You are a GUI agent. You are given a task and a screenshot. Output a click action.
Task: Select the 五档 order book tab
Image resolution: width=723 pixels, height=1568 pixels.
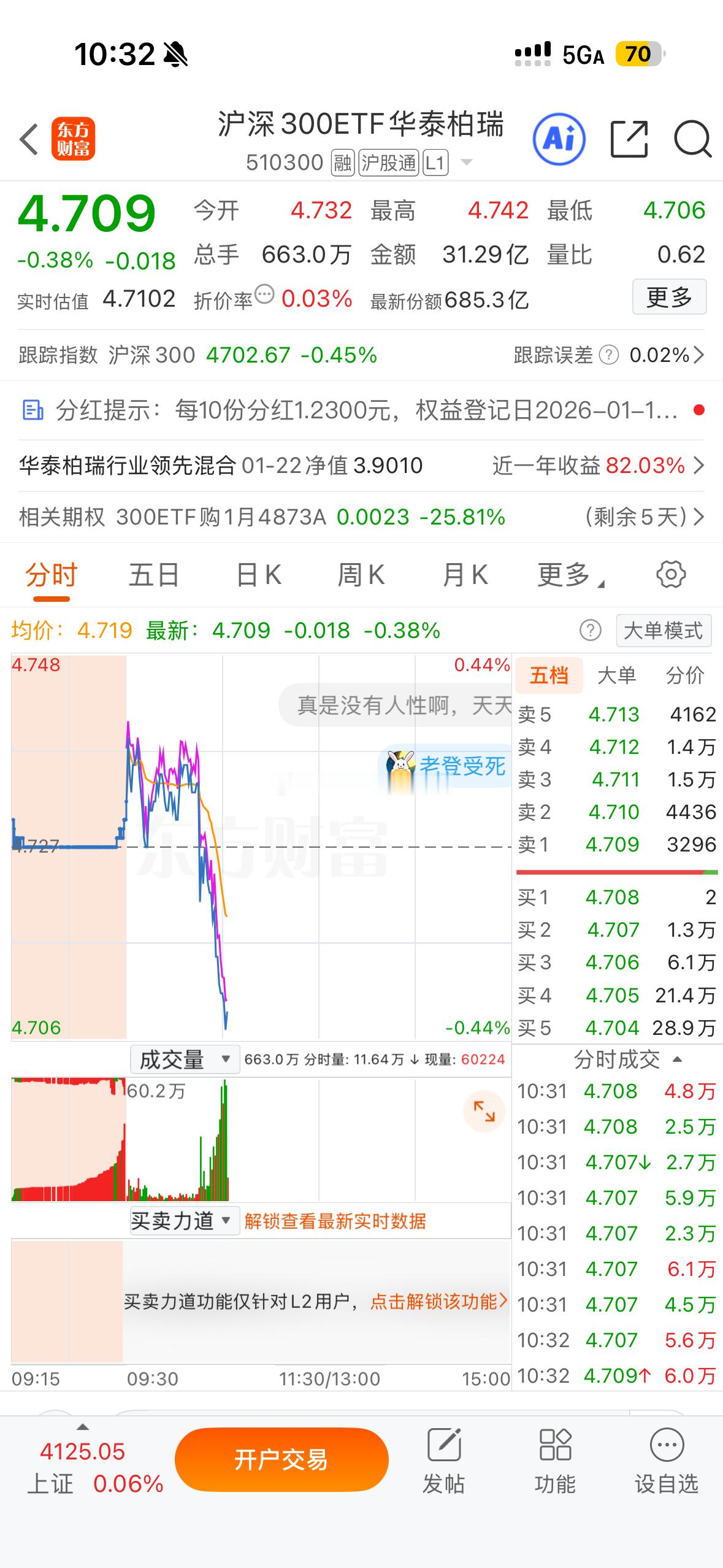[x=549, y=675]
